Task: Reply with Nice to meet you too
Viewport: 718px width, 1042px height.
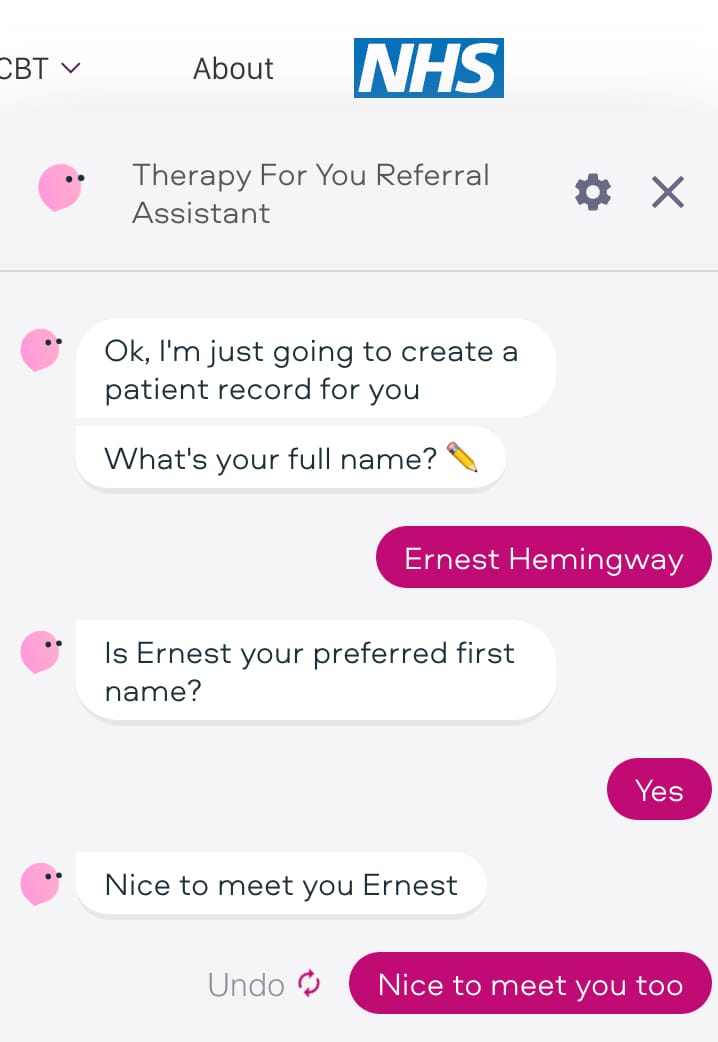Action: (x=530, y=984)
